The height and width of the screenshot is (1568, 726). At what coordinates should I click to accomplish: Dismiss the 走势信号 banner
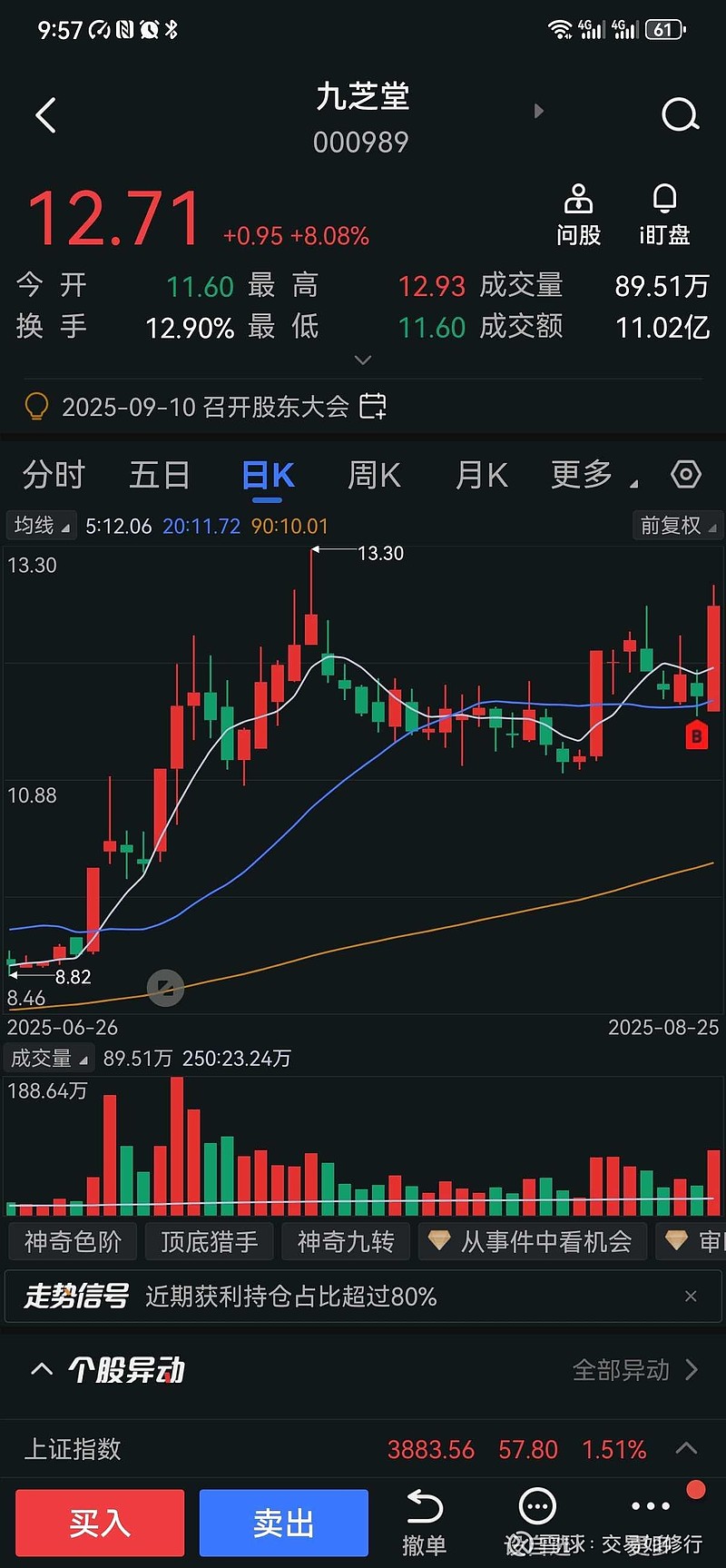[x=691, y=1297]
